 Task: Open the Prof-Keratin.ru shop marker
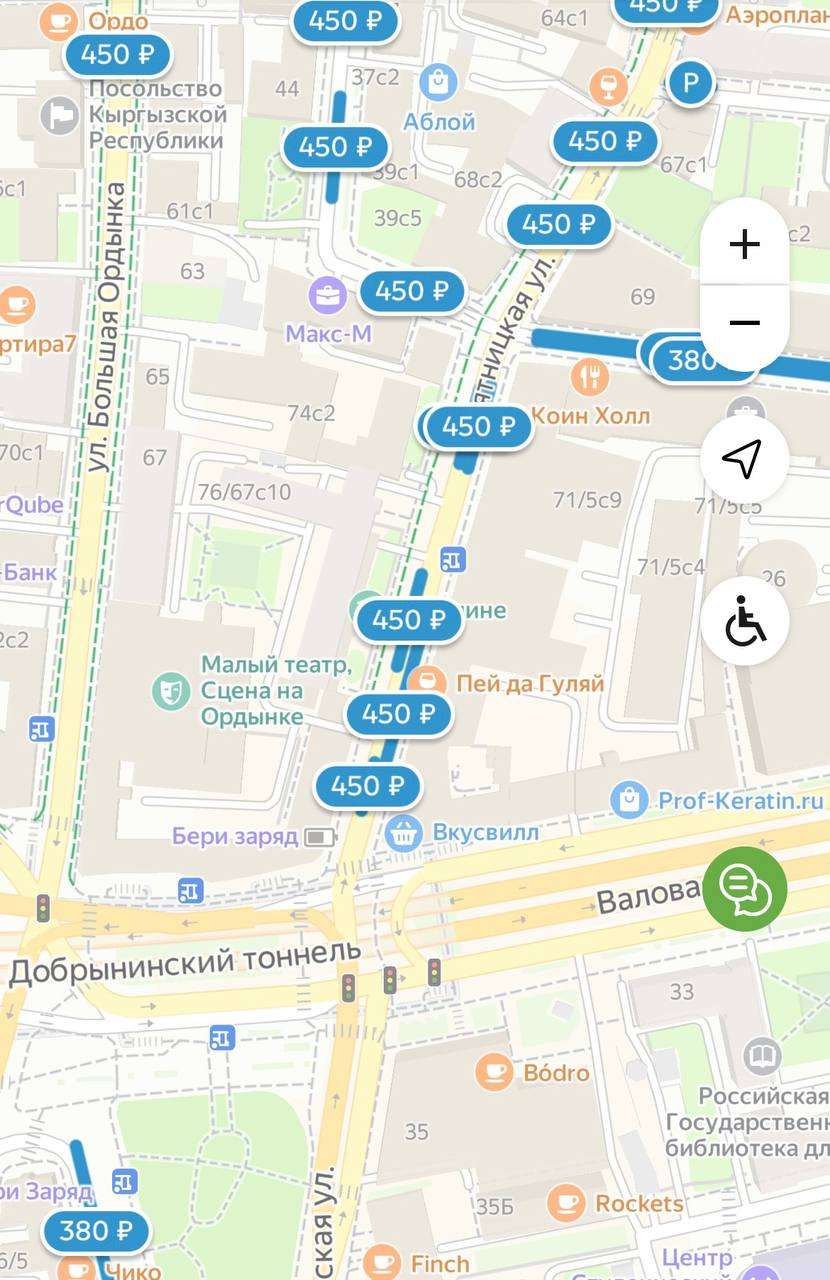629,800
